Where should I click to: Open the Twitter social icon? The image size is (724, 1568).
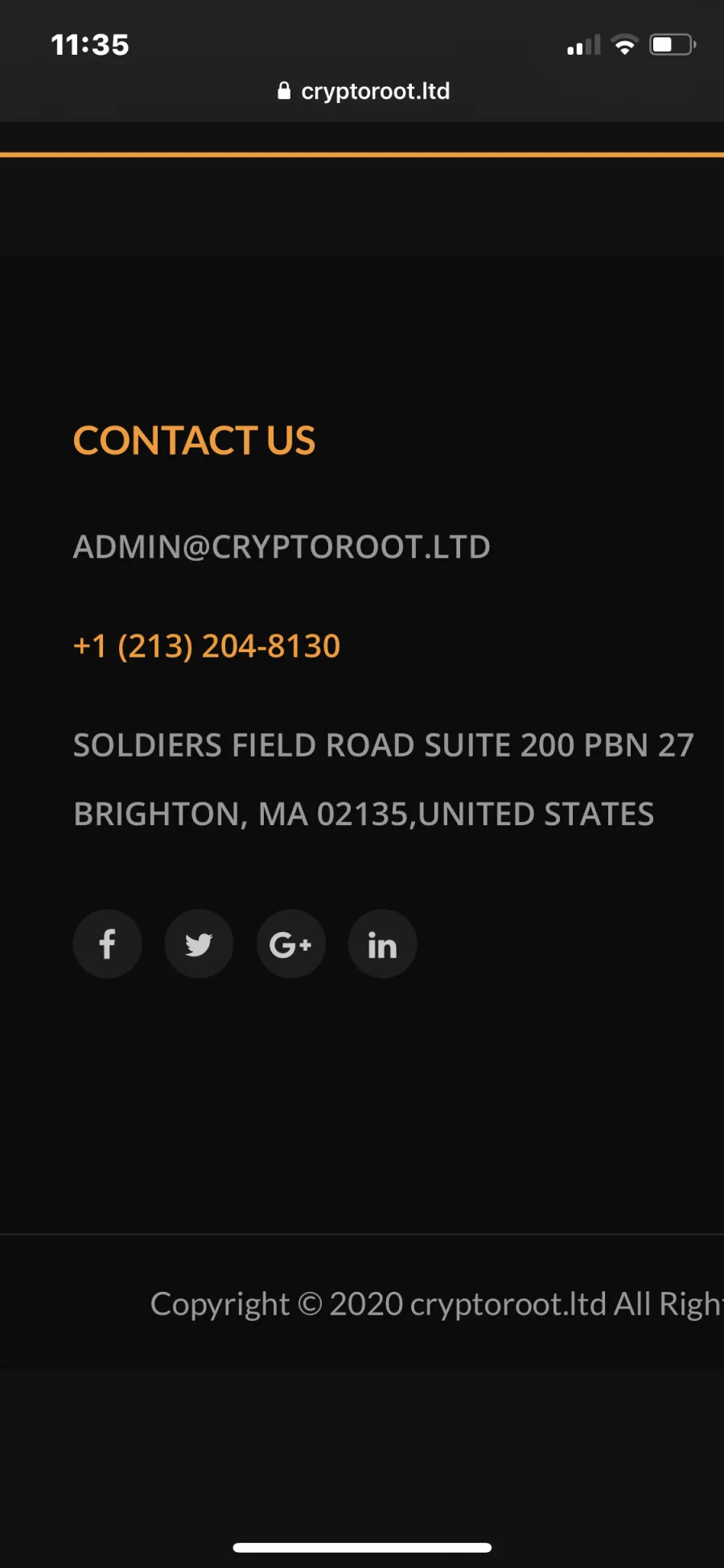click(199, 944)
